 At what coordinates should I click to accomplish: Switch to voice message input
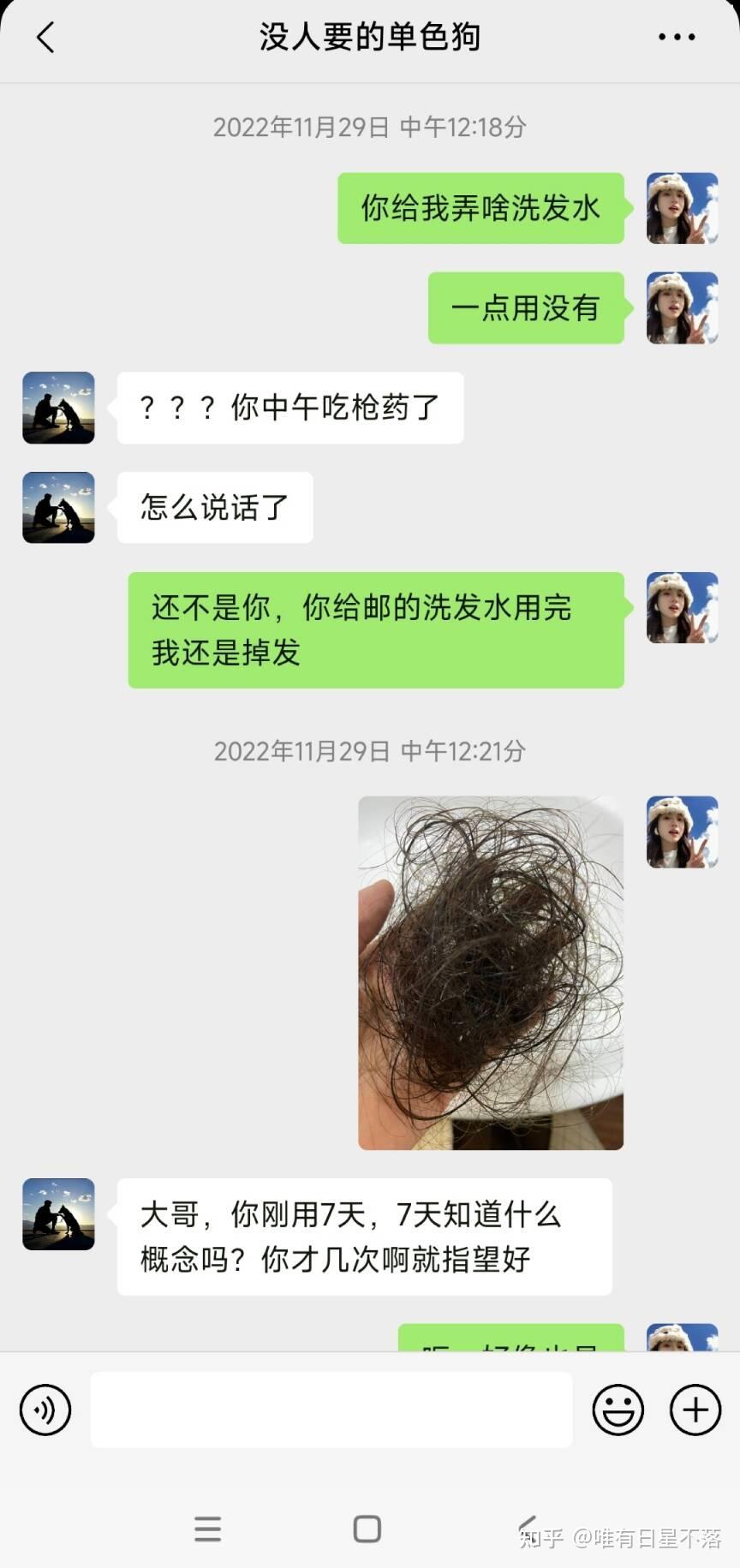(x=45, y=1409)
